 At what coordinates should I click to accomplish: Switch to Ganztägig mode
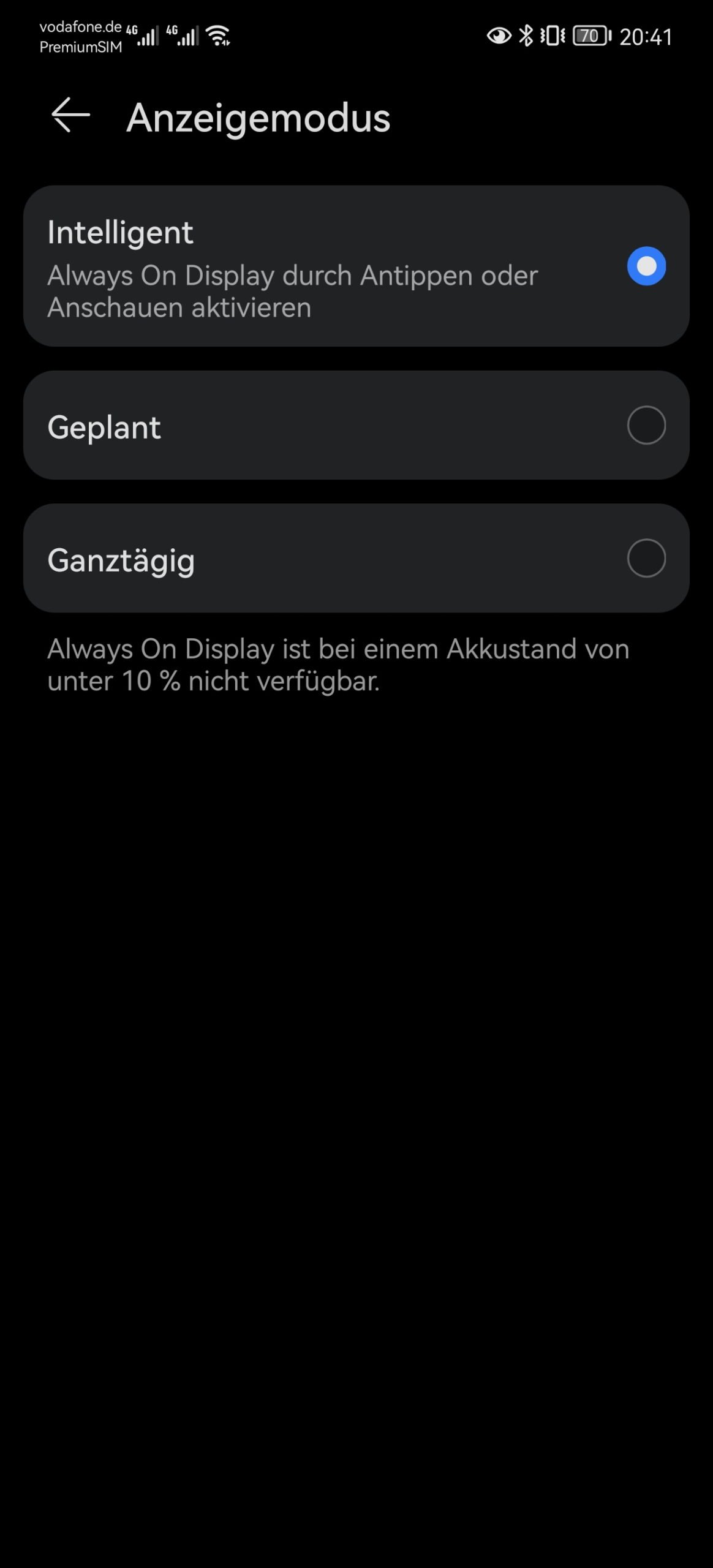tap(356, 558)
